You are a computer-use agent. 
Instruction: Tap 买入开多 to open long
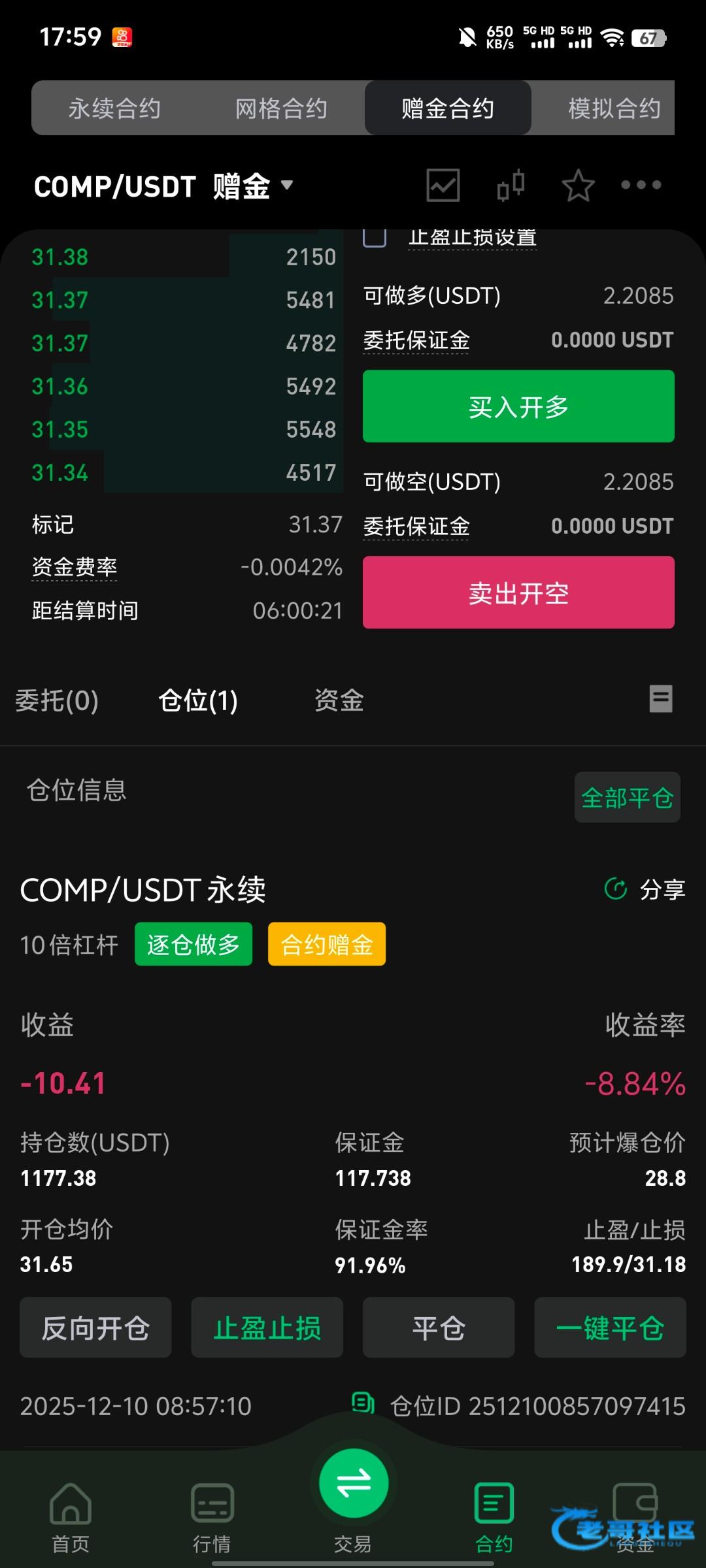pyautogui.click(x=518, y=406)
